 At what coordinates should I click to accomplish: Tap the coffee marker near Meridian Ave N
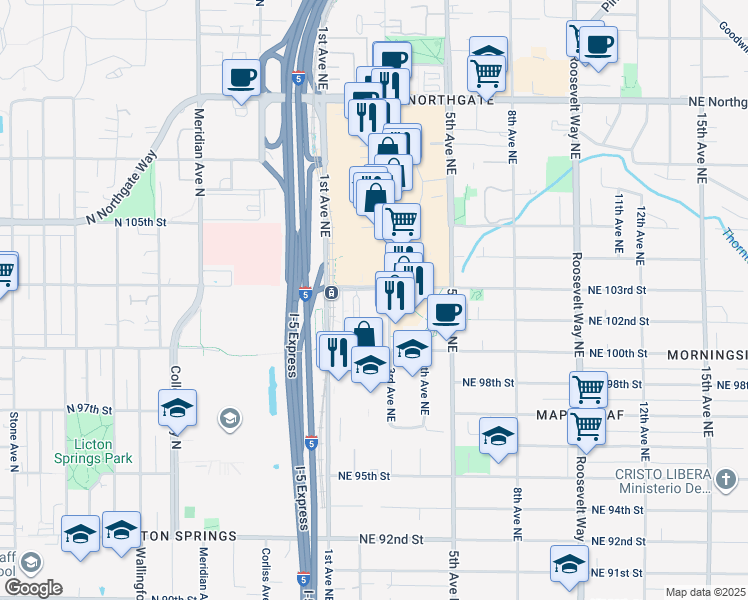tap(243, 77)
